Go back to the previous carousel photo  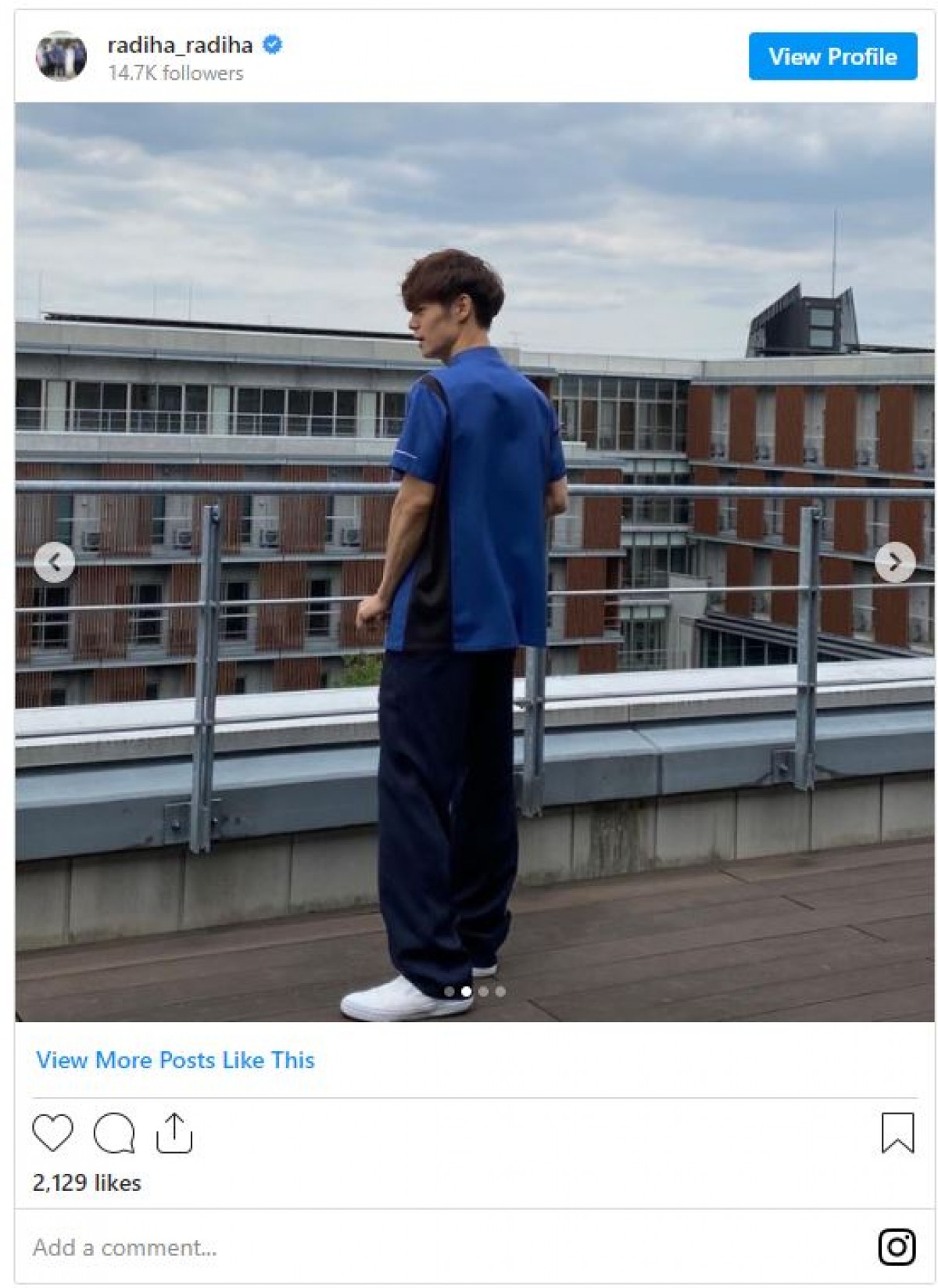click(x=54, y=561)
